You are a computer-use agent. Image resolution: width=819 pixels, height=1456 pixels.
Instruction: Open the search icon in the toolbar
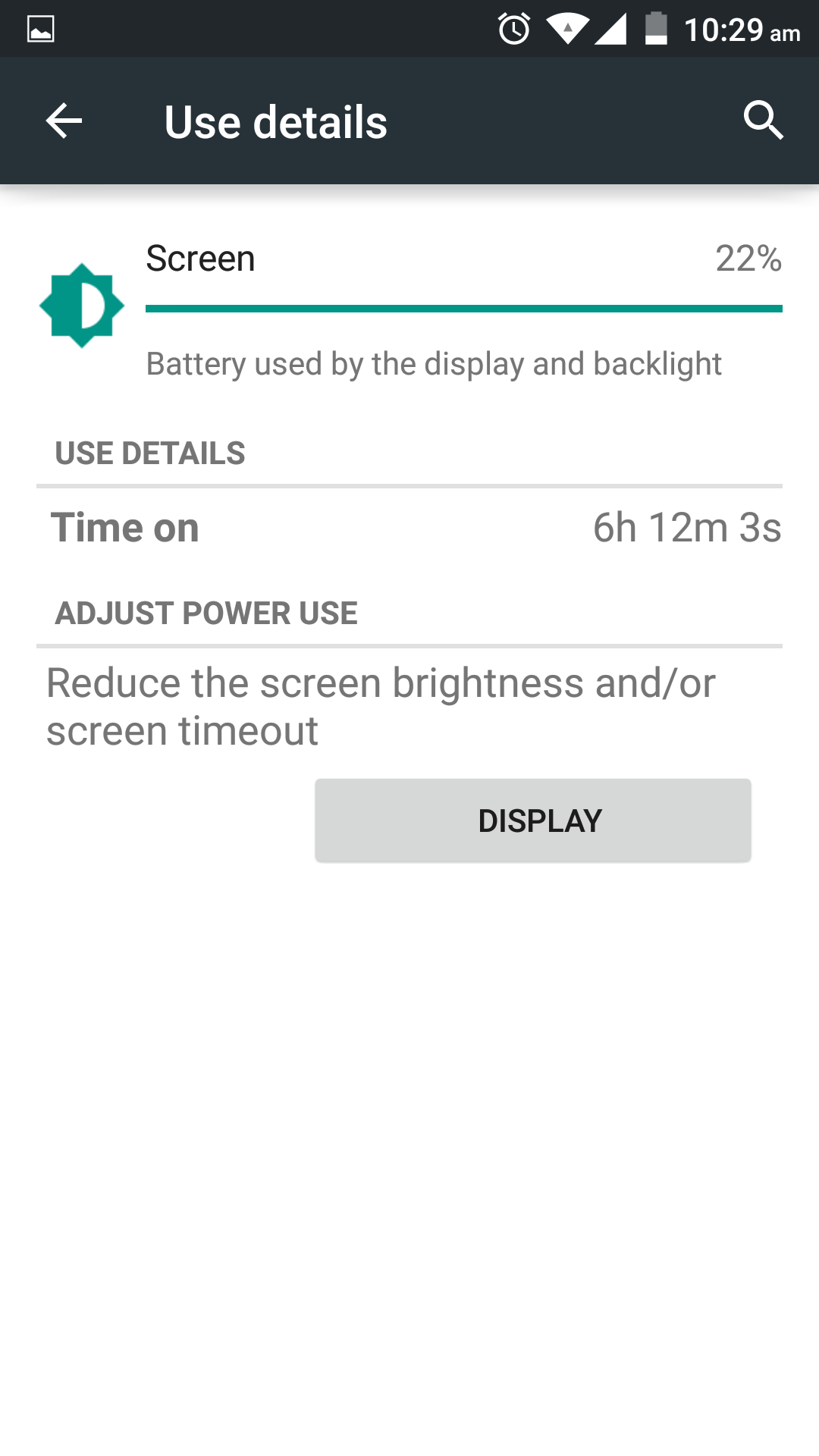coord(763,121)
